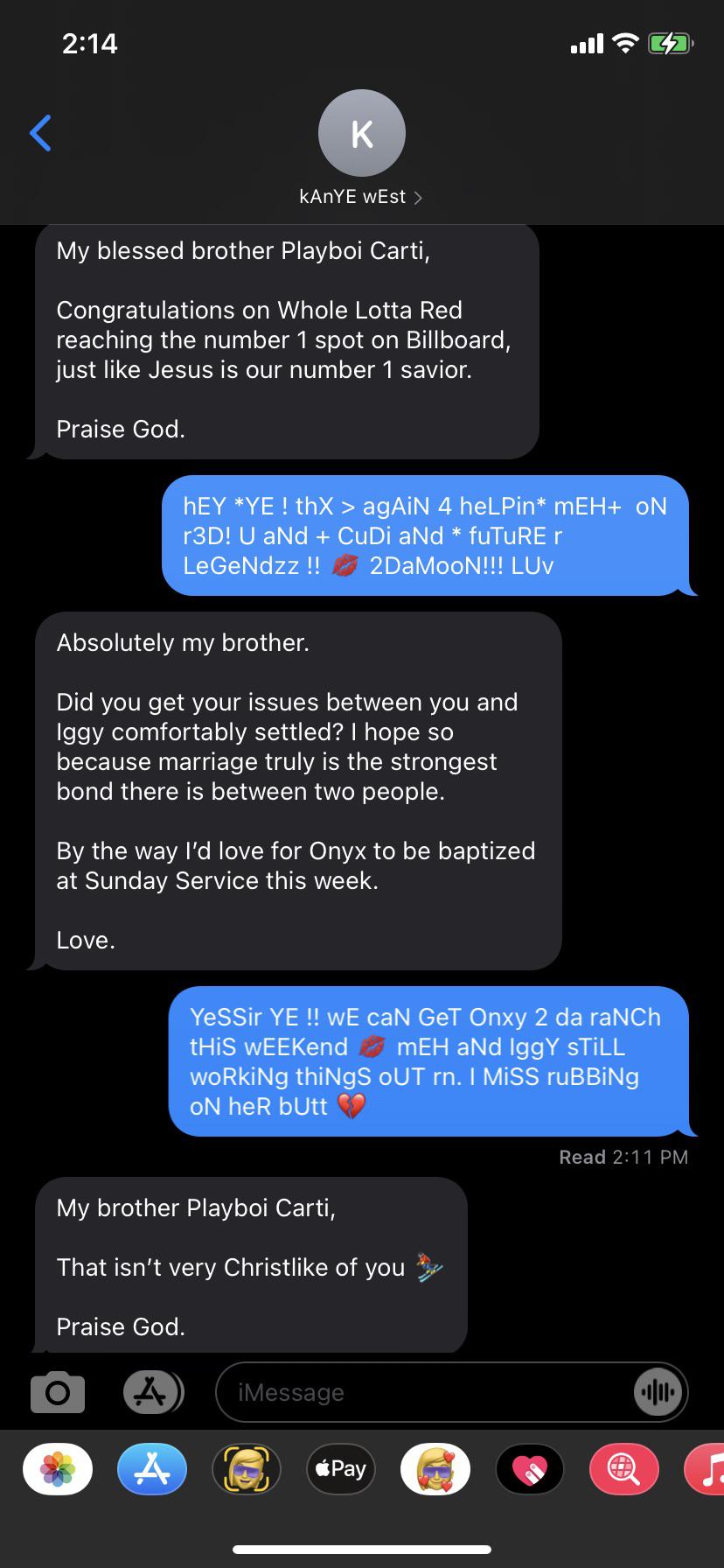This screenshot has width=724, height=1568.
Task: Tap the Apple Pay icon in the app drawer
Action: [340, 1469]
